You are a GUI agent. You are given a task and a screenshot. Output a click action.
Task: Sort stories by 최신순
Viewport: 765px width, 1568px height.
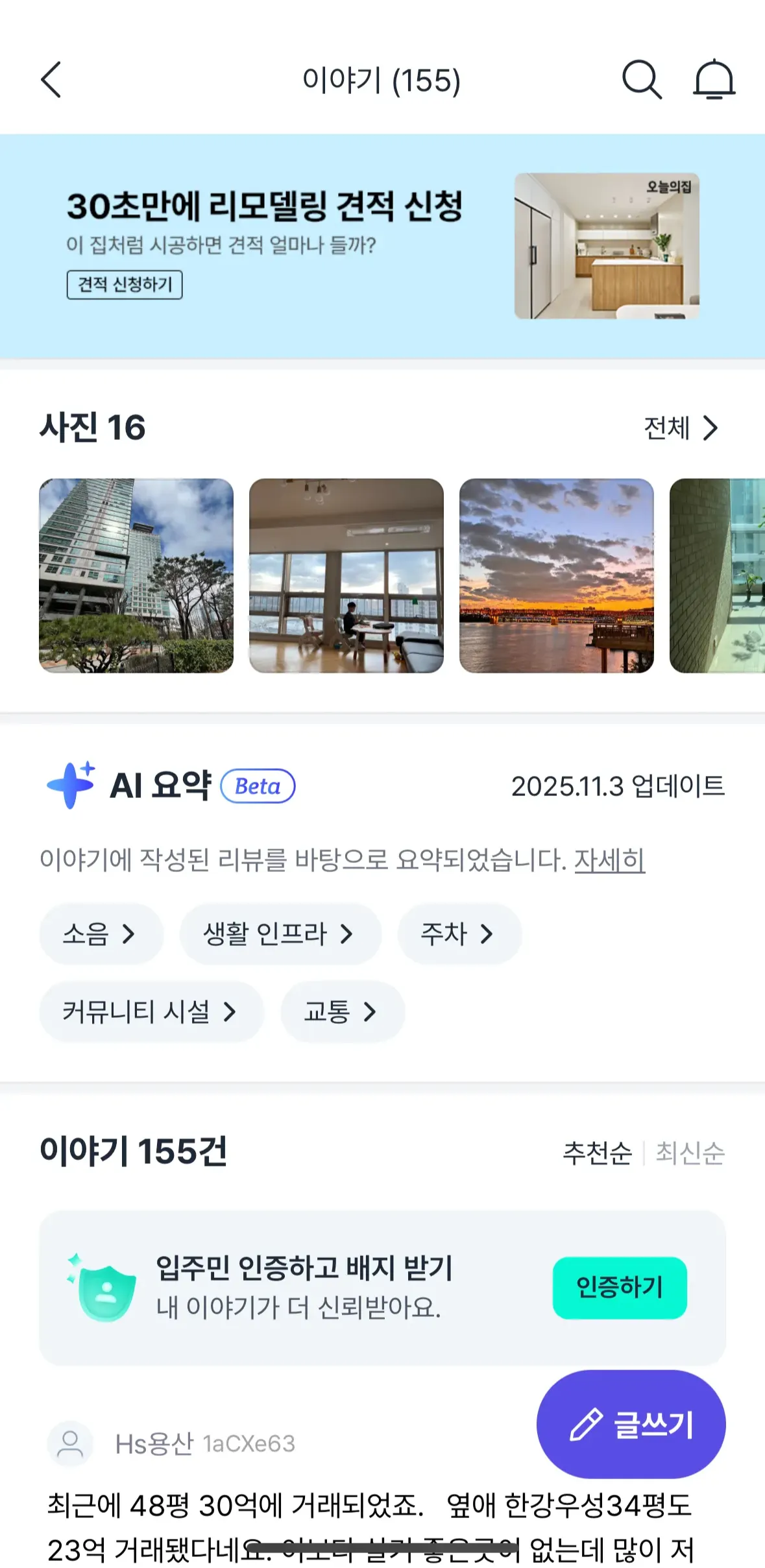(x=690, y=1153)
